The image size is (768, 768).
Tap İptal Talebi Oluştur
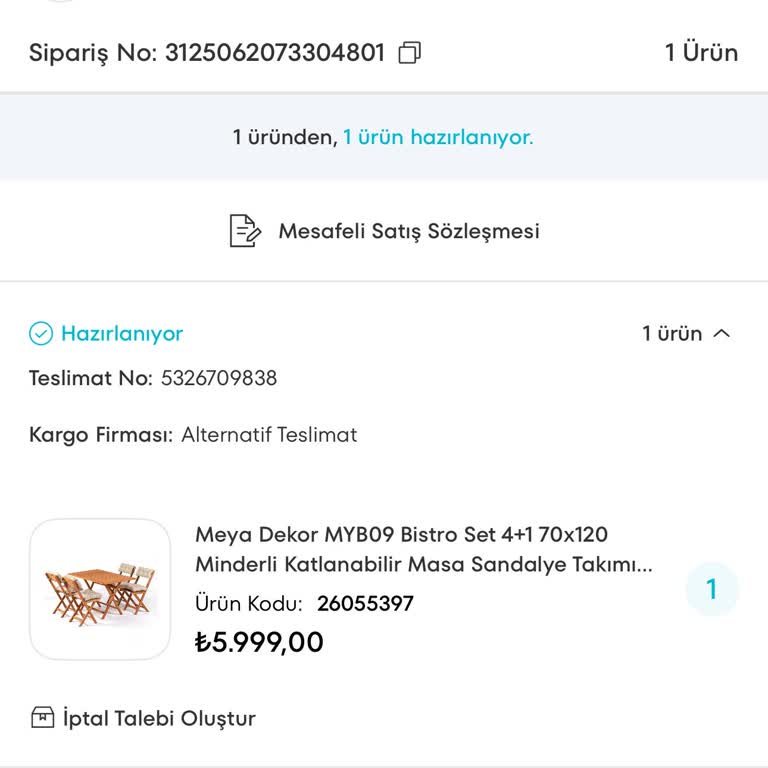144,718
